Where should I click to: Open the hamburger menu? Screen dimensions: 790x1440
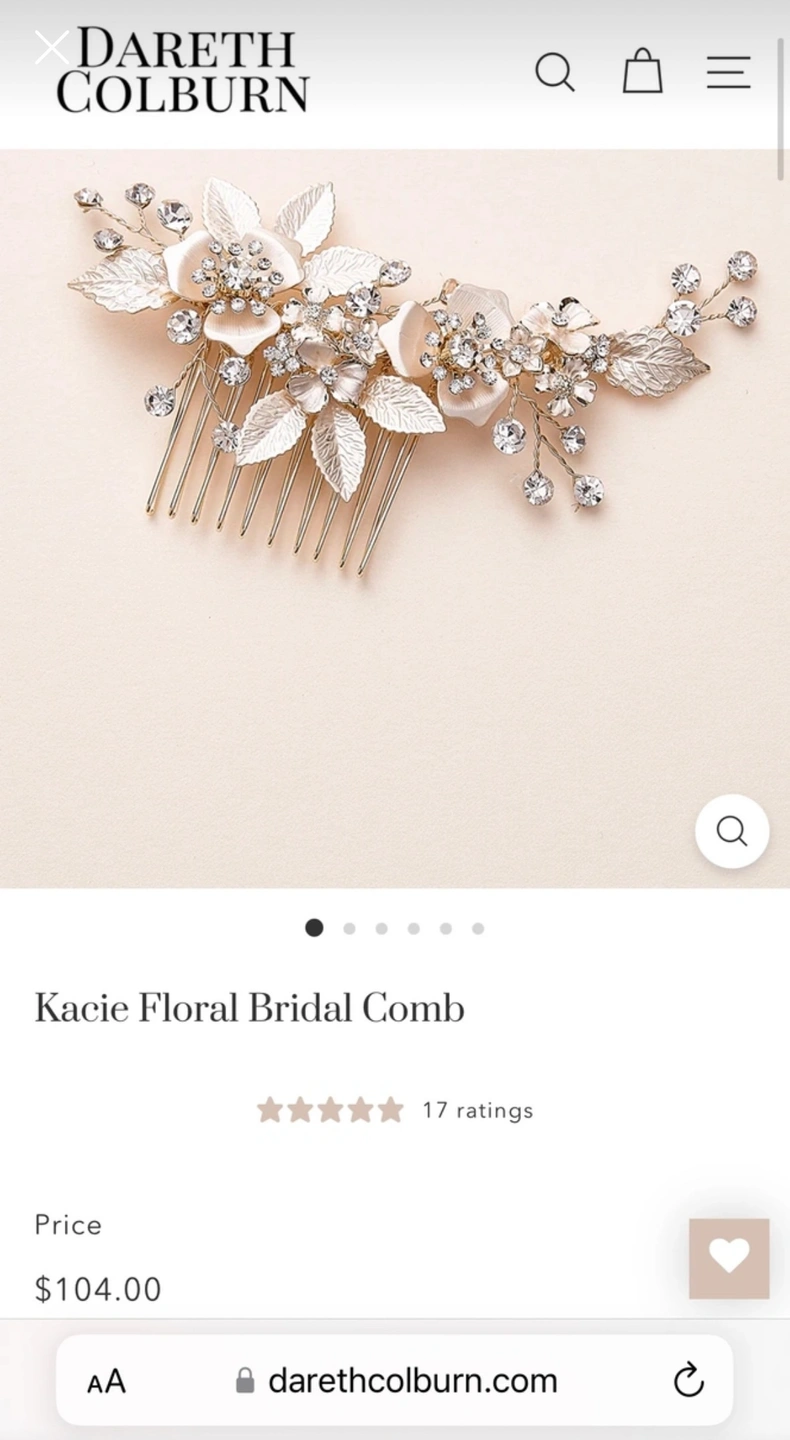point(728,73)
